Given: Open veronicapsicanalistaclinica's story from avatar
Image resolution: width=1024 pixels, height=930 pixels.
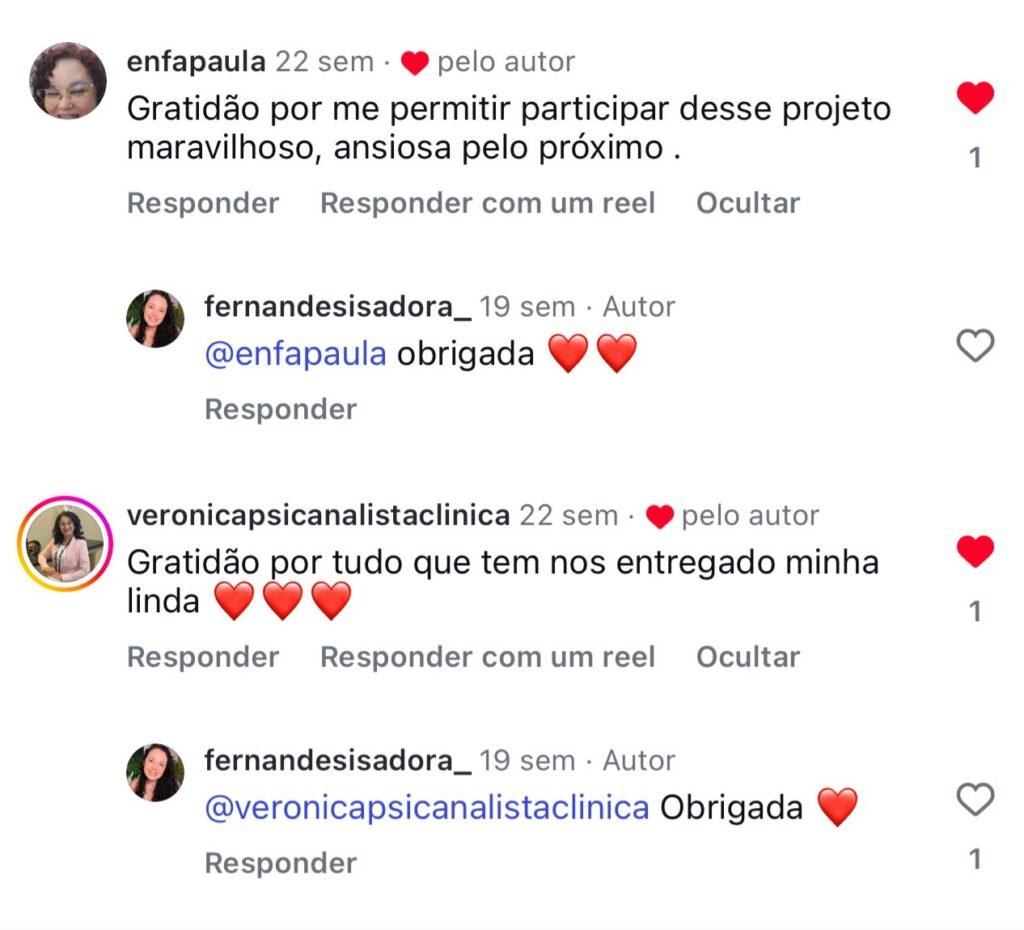Looking at the screenshot, I should click(65, 544).
